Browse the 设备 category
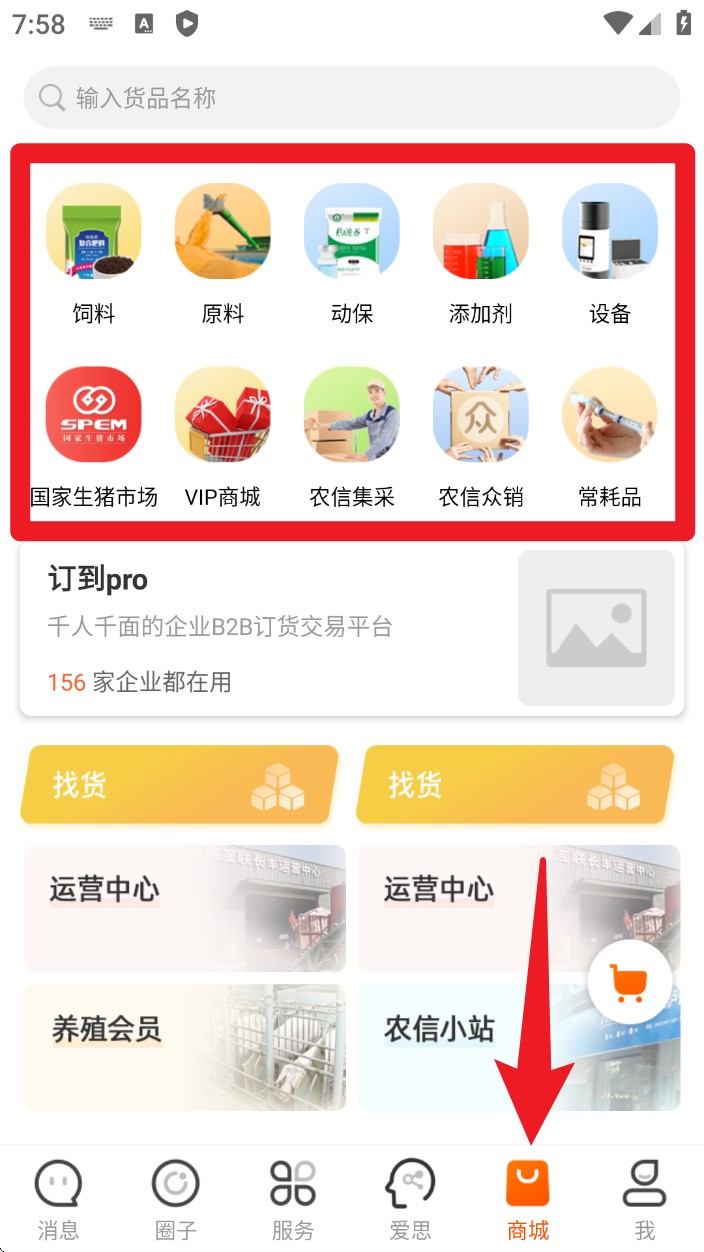Screen dimensions: 704x1252 tap(609, 250)
